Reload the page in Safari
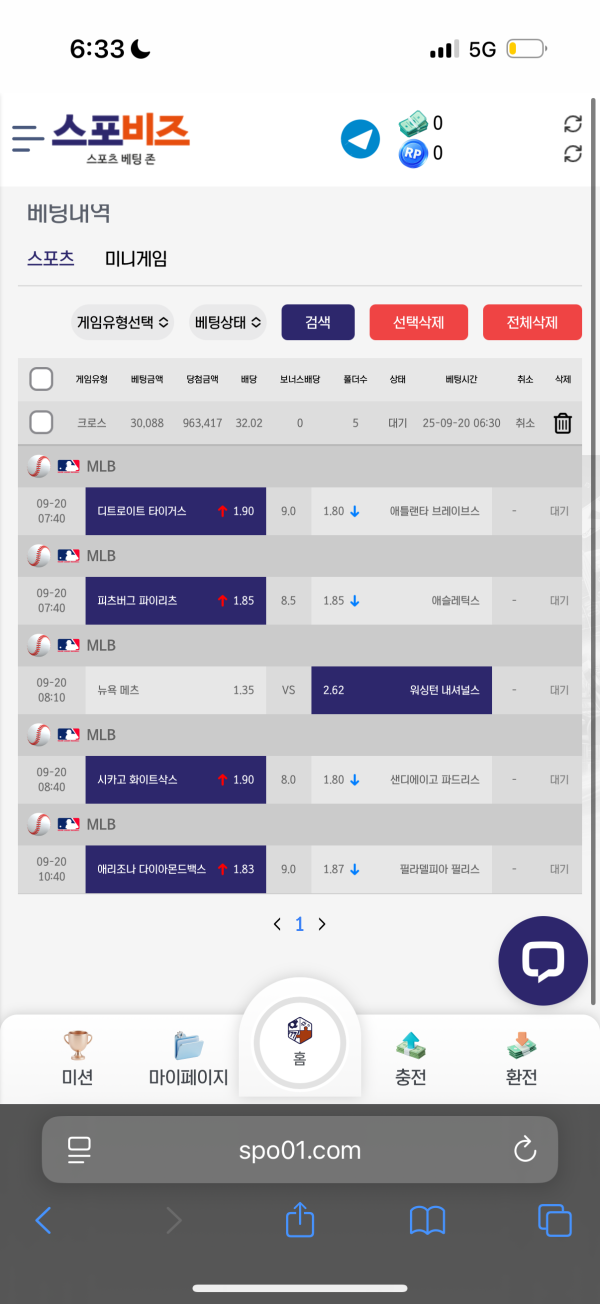The width and height of the screenshot is (600, 1304). click(x=525, y=1150)
